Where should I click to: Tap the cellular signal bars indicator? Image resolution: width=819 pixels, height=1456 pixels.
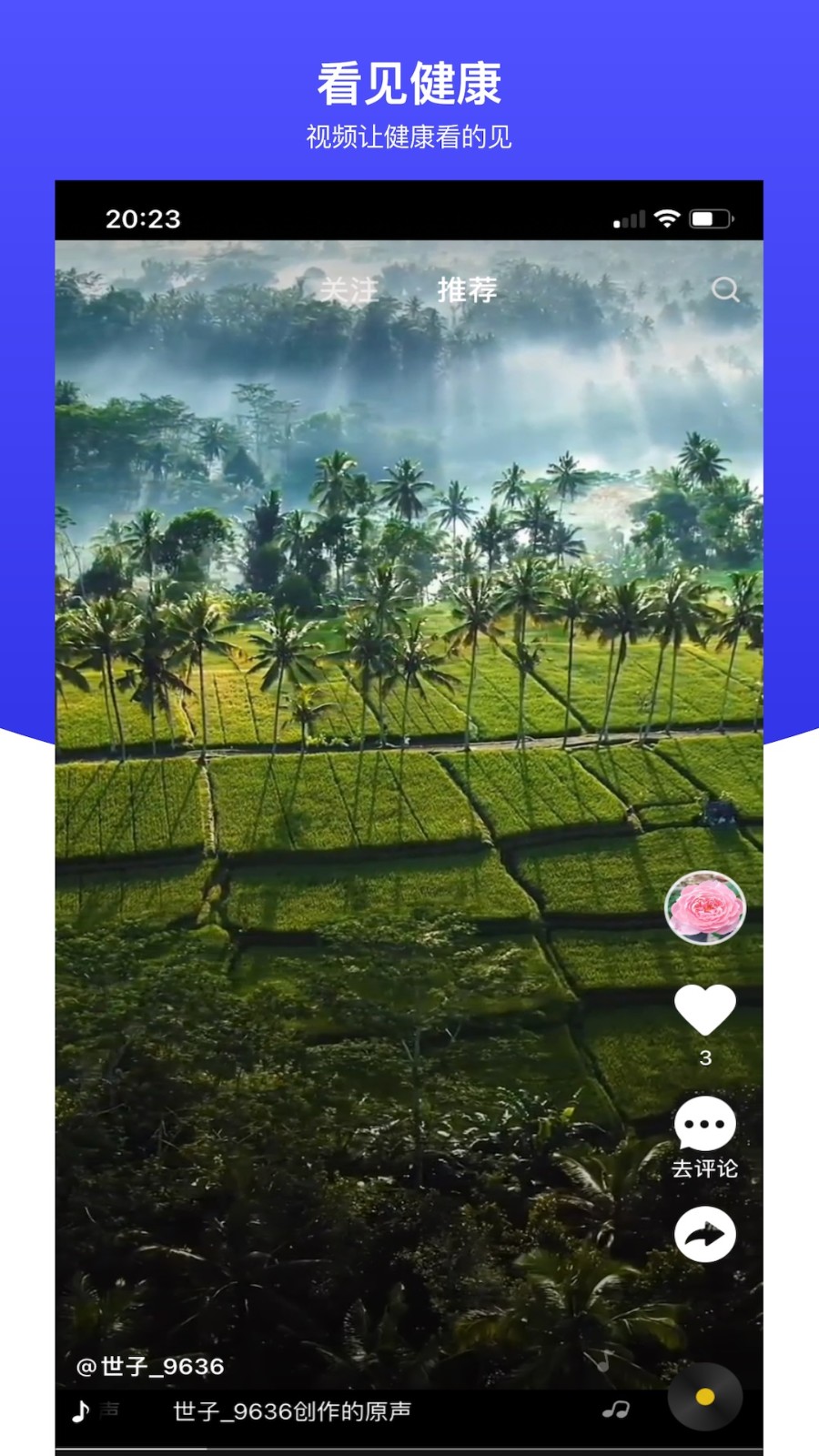click(628, 218)
